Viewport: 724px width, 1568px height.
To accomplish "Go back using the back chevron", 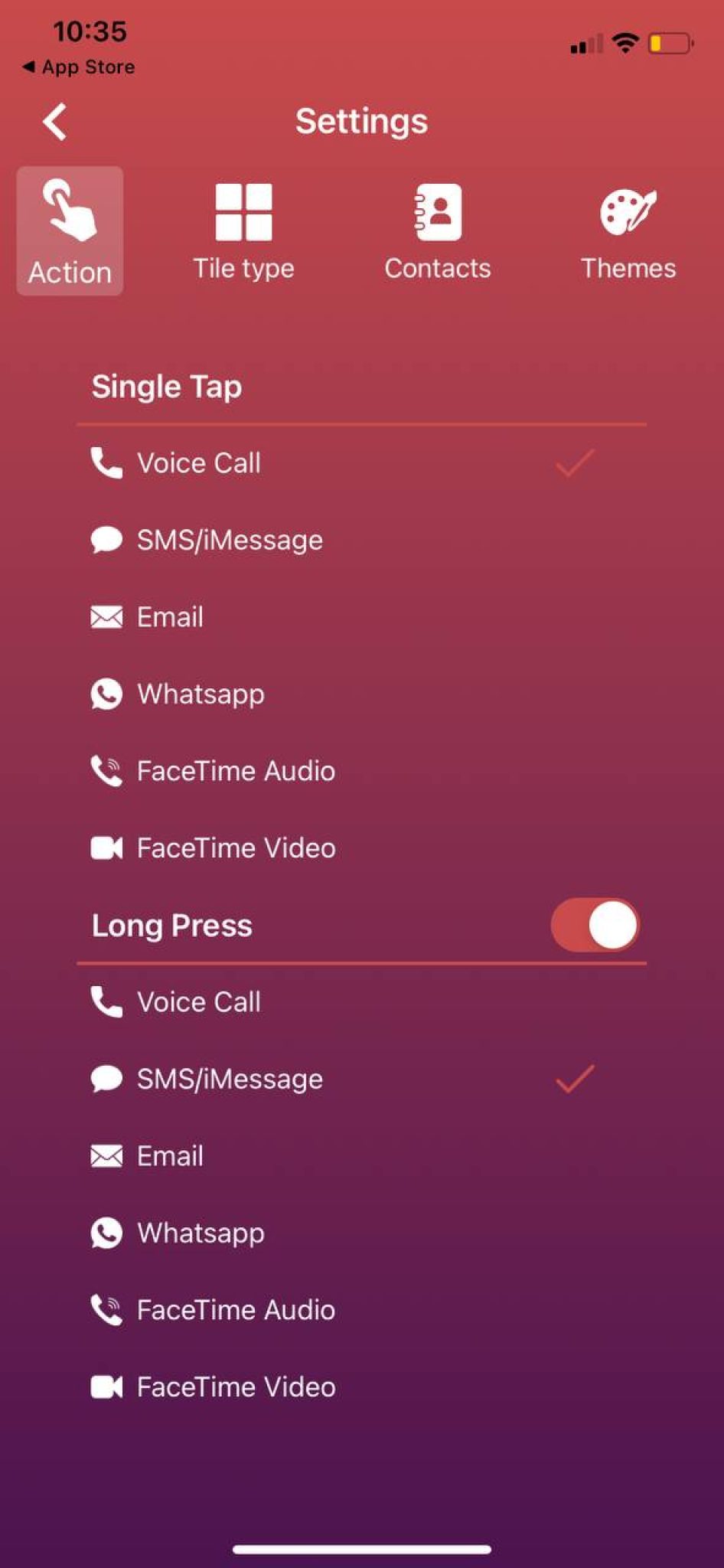I will pyautogui.click(x=54, y=121).
